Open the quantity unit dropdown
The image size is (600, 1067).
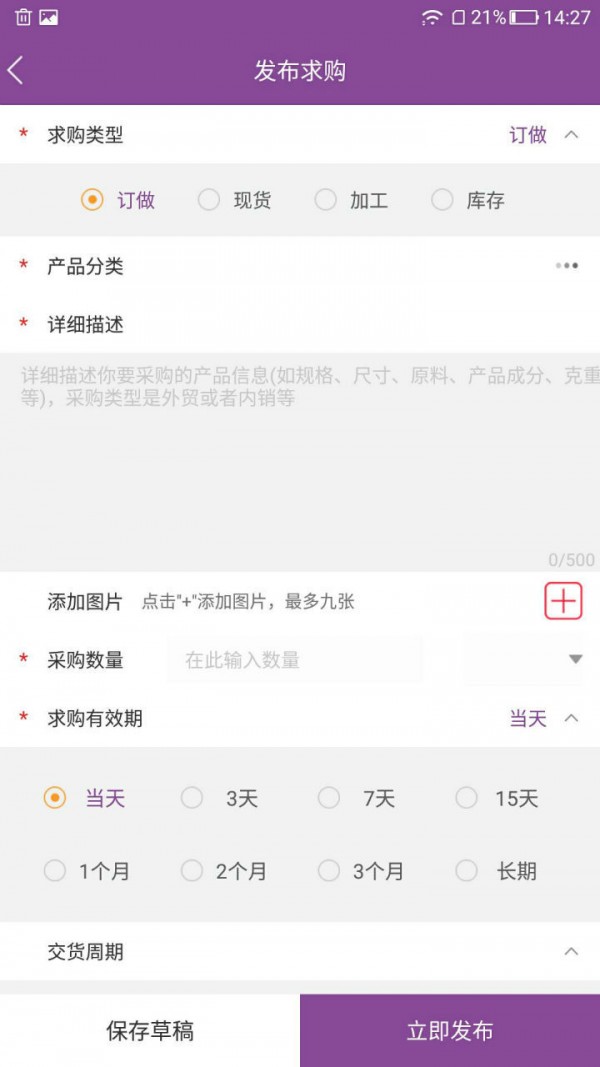(523, 659)
